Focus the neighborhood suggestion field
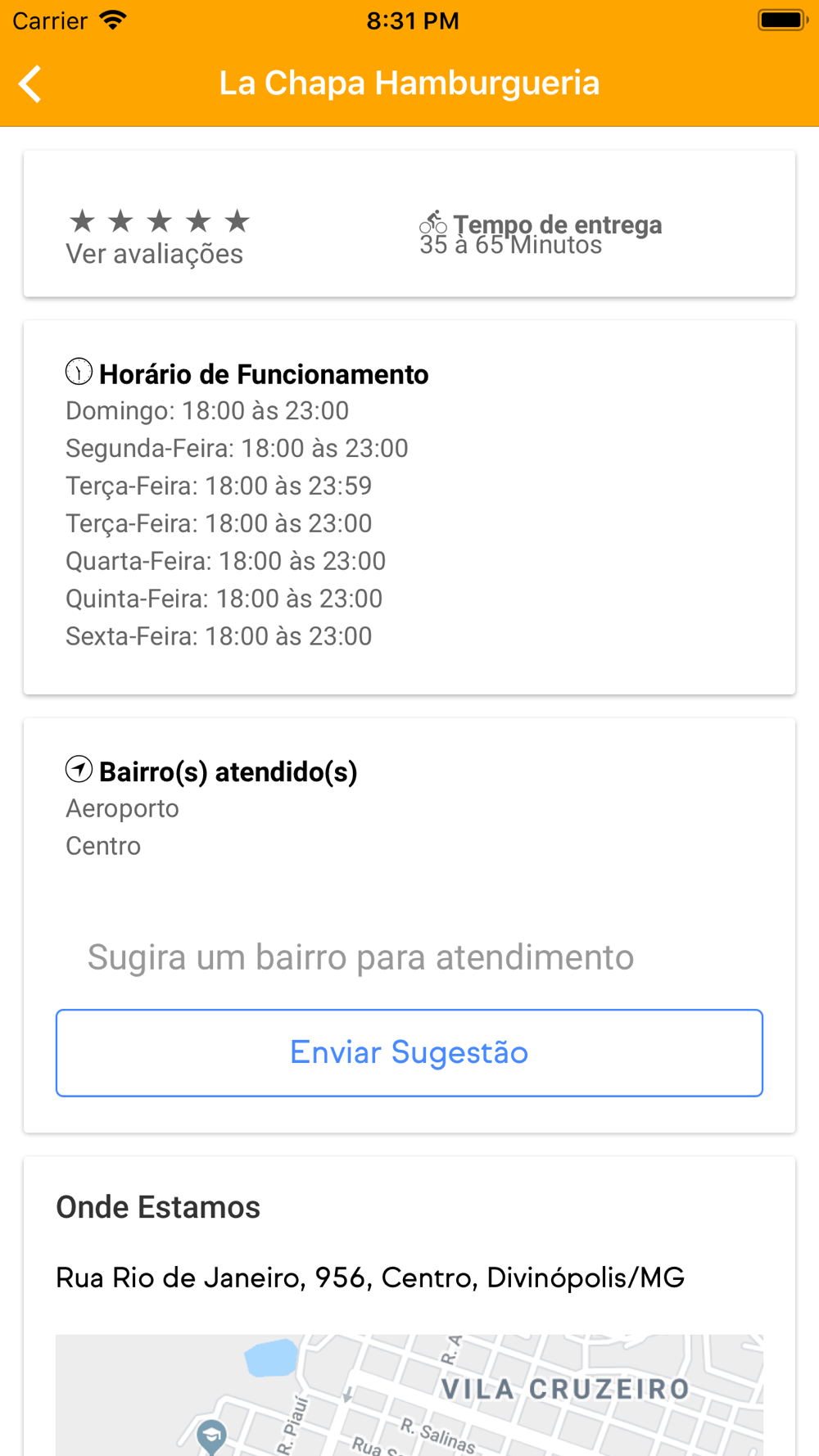 coord(409,956)
